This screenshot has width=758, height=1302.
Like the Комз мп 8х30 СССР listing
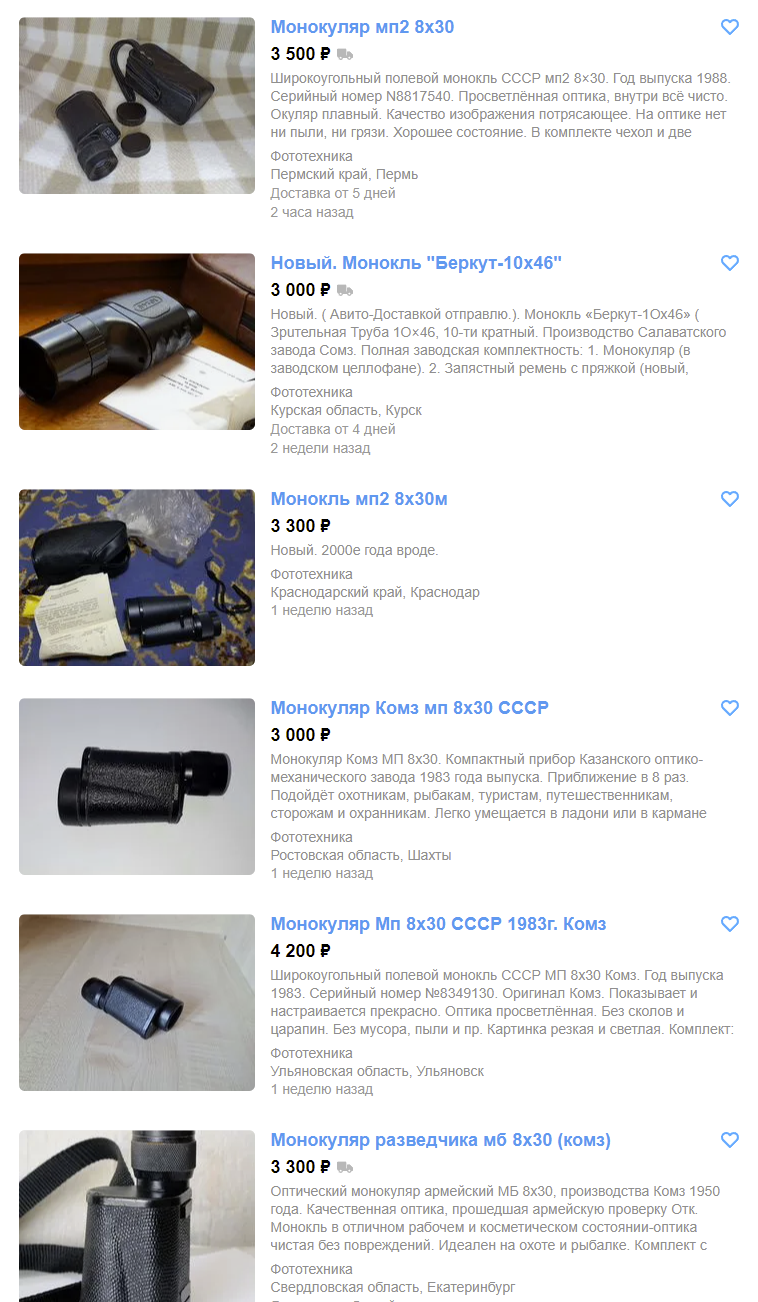tap(730, 708)
